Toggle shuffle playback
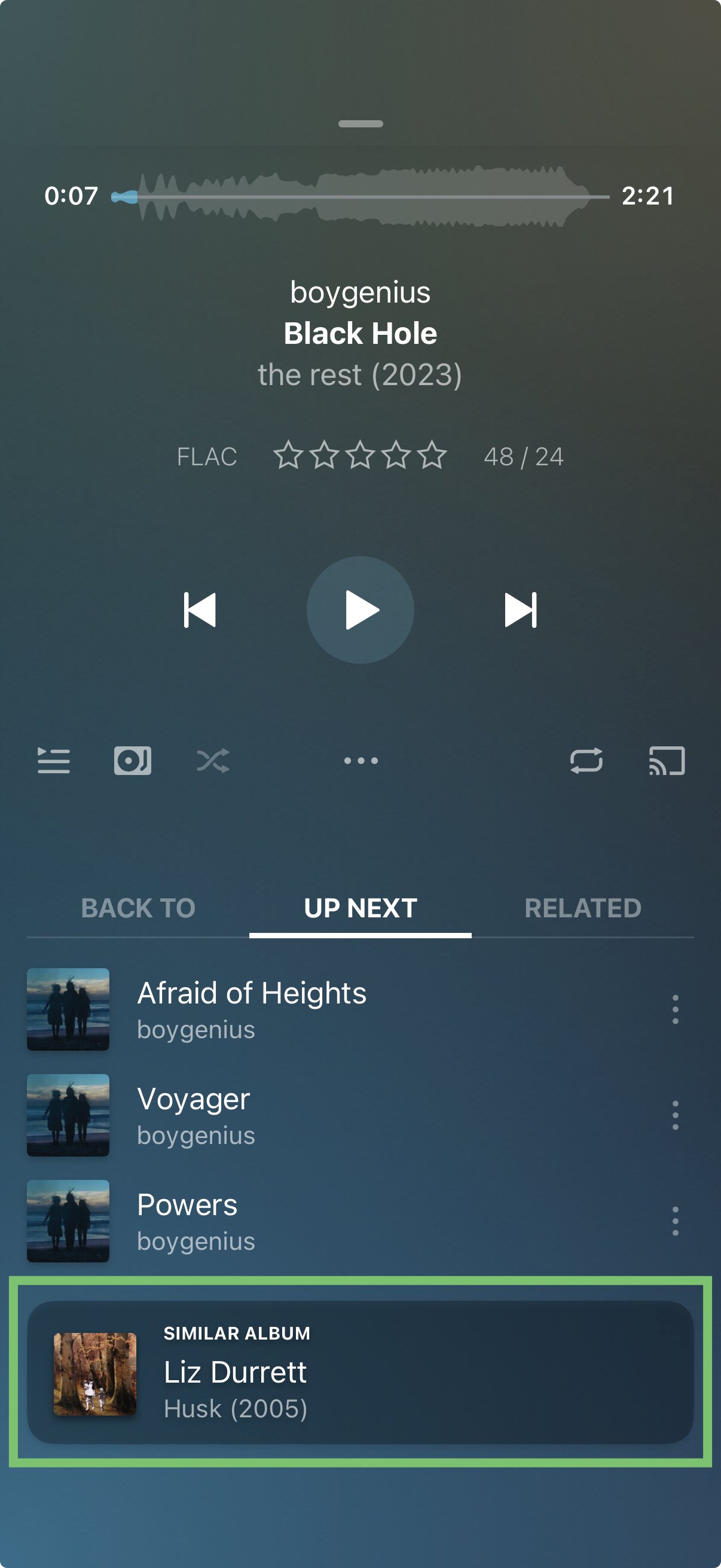Viewport: 721px width, 1568px height. point(213,760)
